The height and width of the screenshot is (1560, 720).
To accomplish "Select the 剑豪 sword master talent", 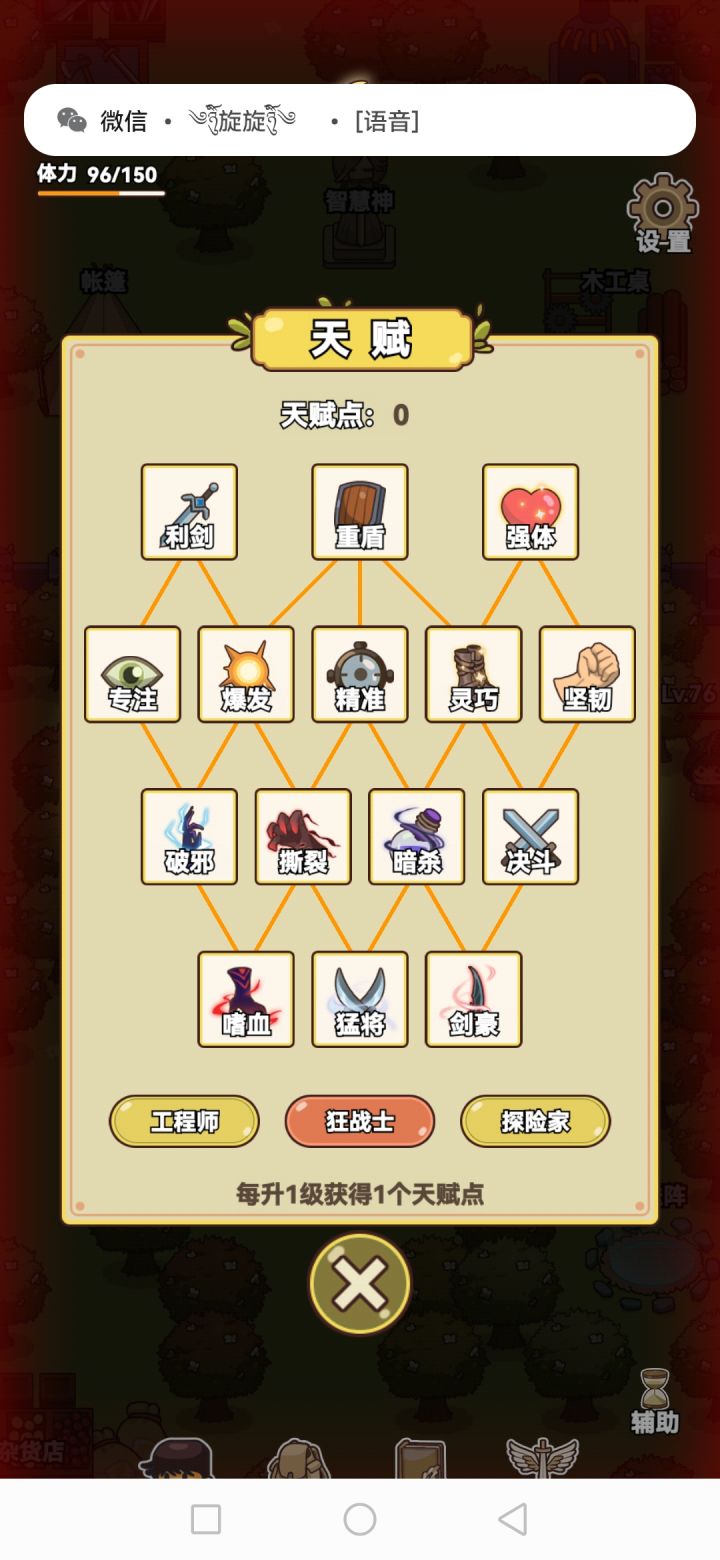I will pos(473,1000).
